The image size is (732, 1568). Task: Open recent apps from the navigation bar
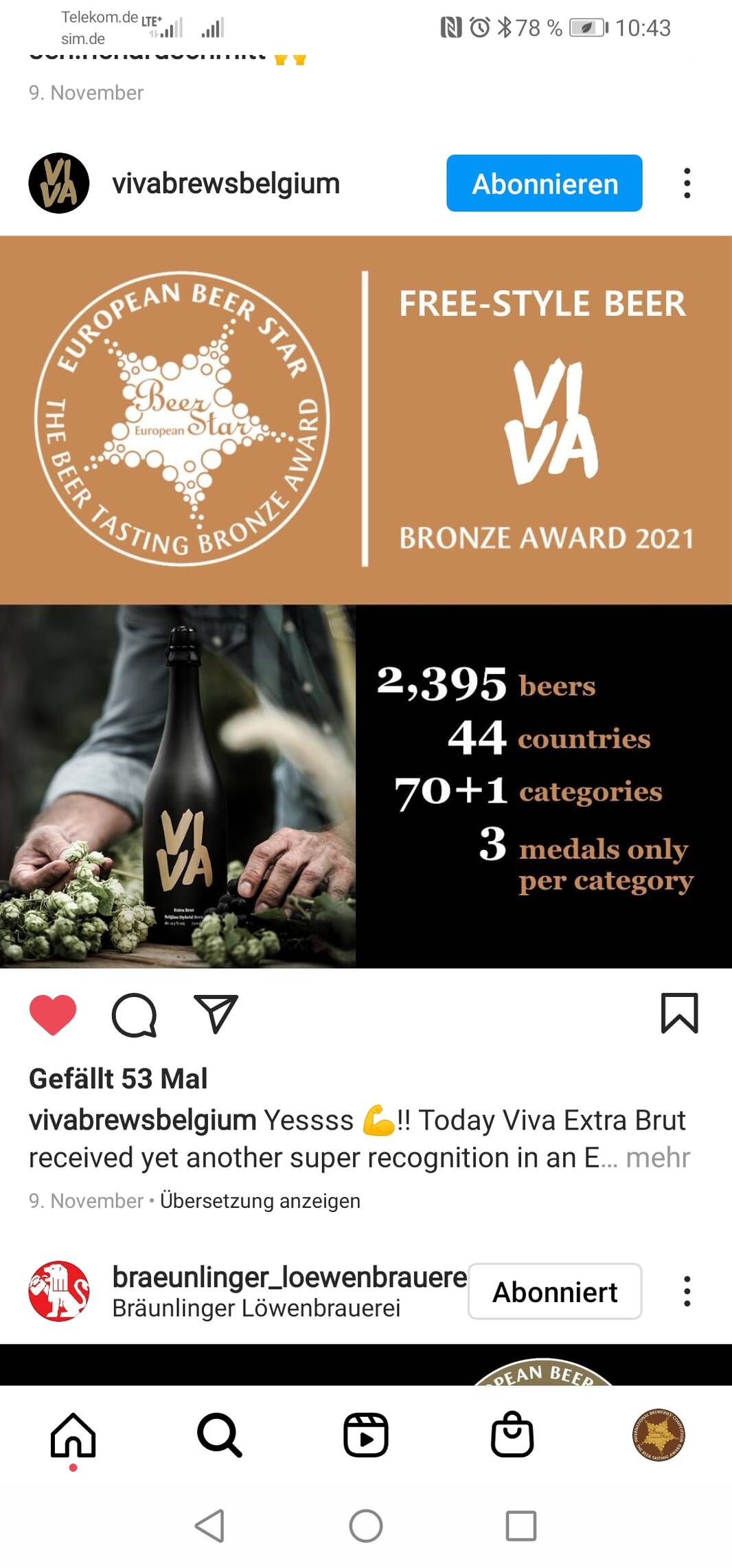click(521, 1526)
